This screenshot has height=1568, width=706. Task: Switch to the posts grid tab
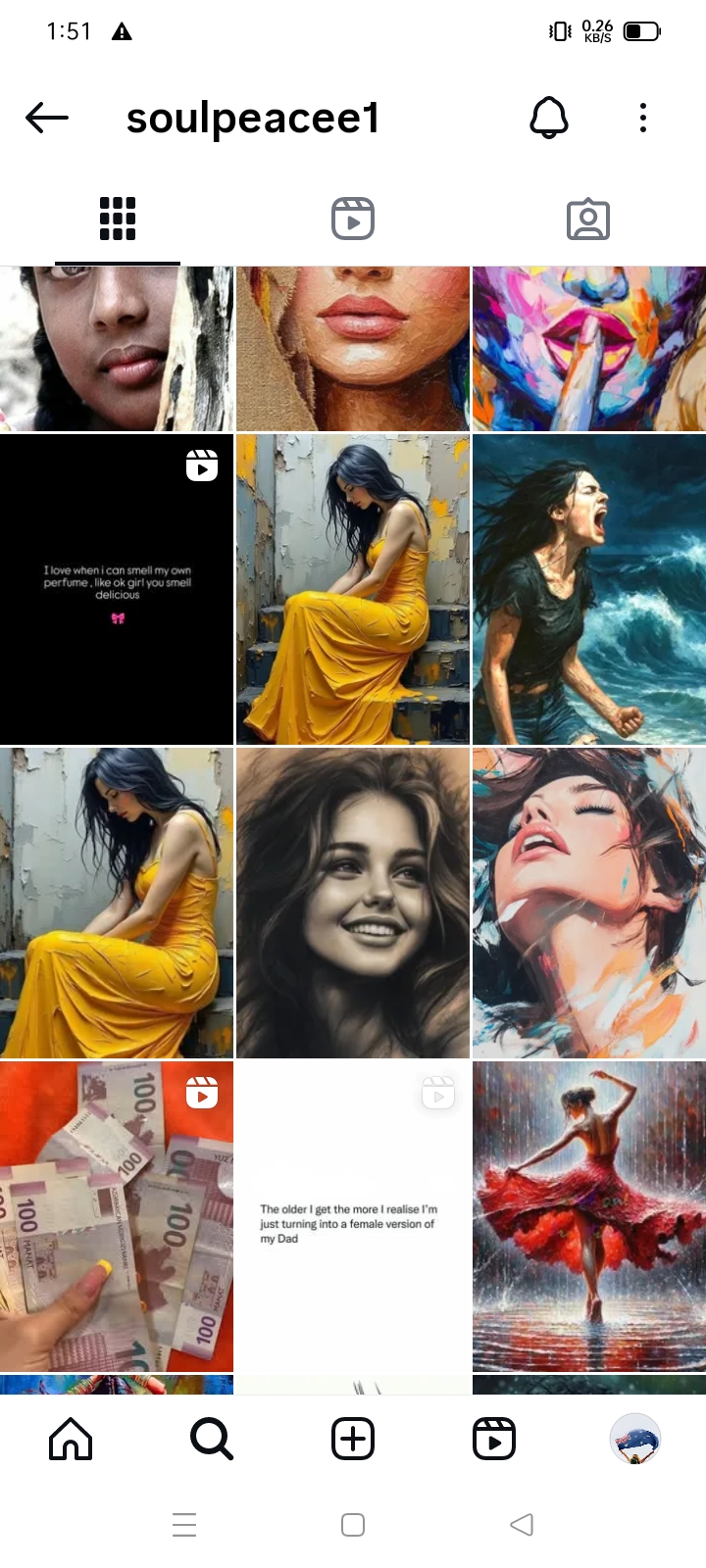tap(118, 219)
